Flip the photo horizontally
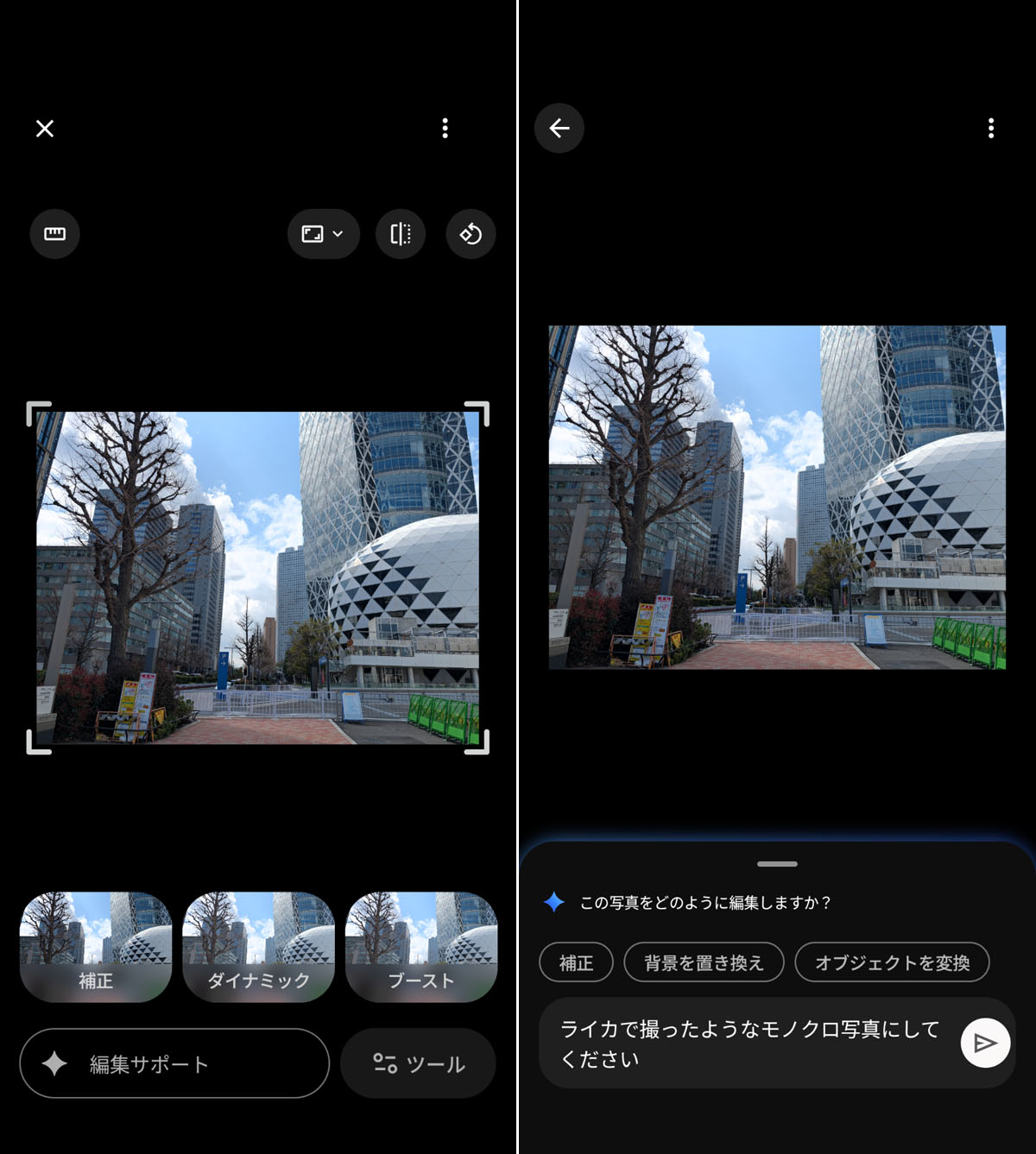The image size is (1036, 1154). tap(401, 234)
